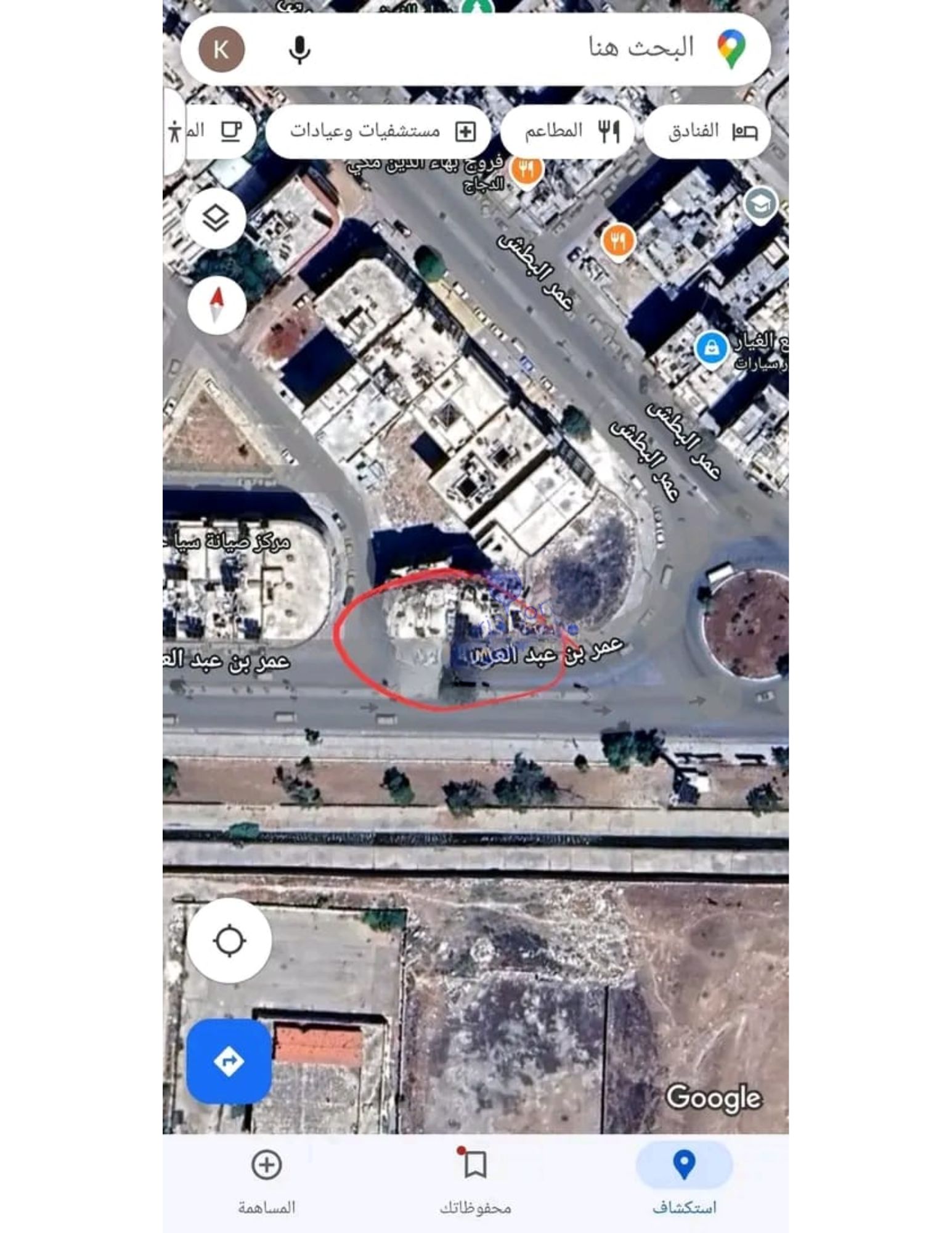Open the K account profile avatar
Viewport: 952px width, 1233px height.
(x=221, y=49)
